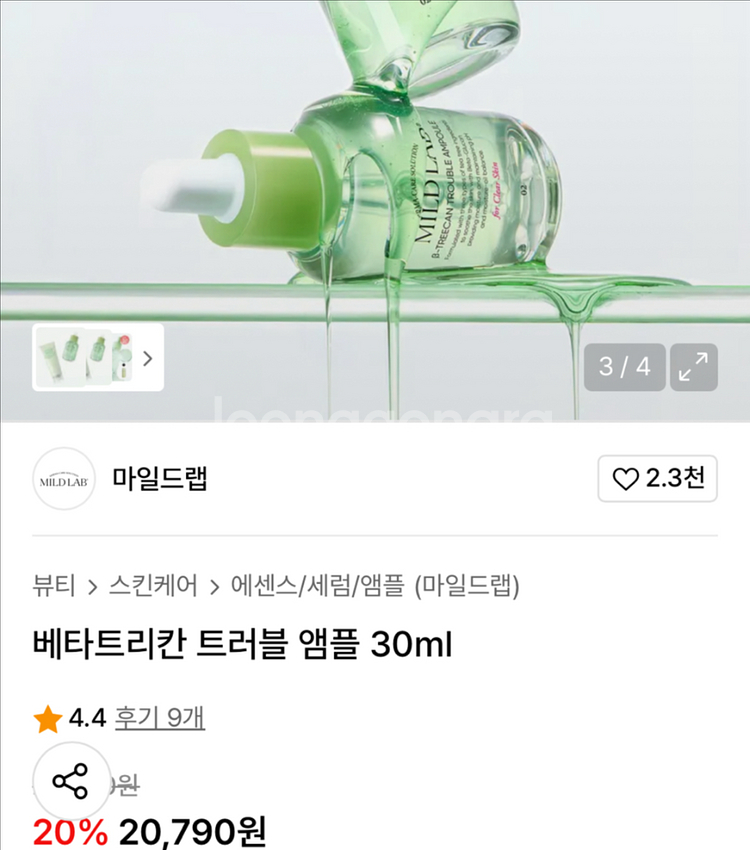Go to the 스킨케어 category
Image resolution: width=750 pixels, height=850 pixels.
[x=153, y=585]
